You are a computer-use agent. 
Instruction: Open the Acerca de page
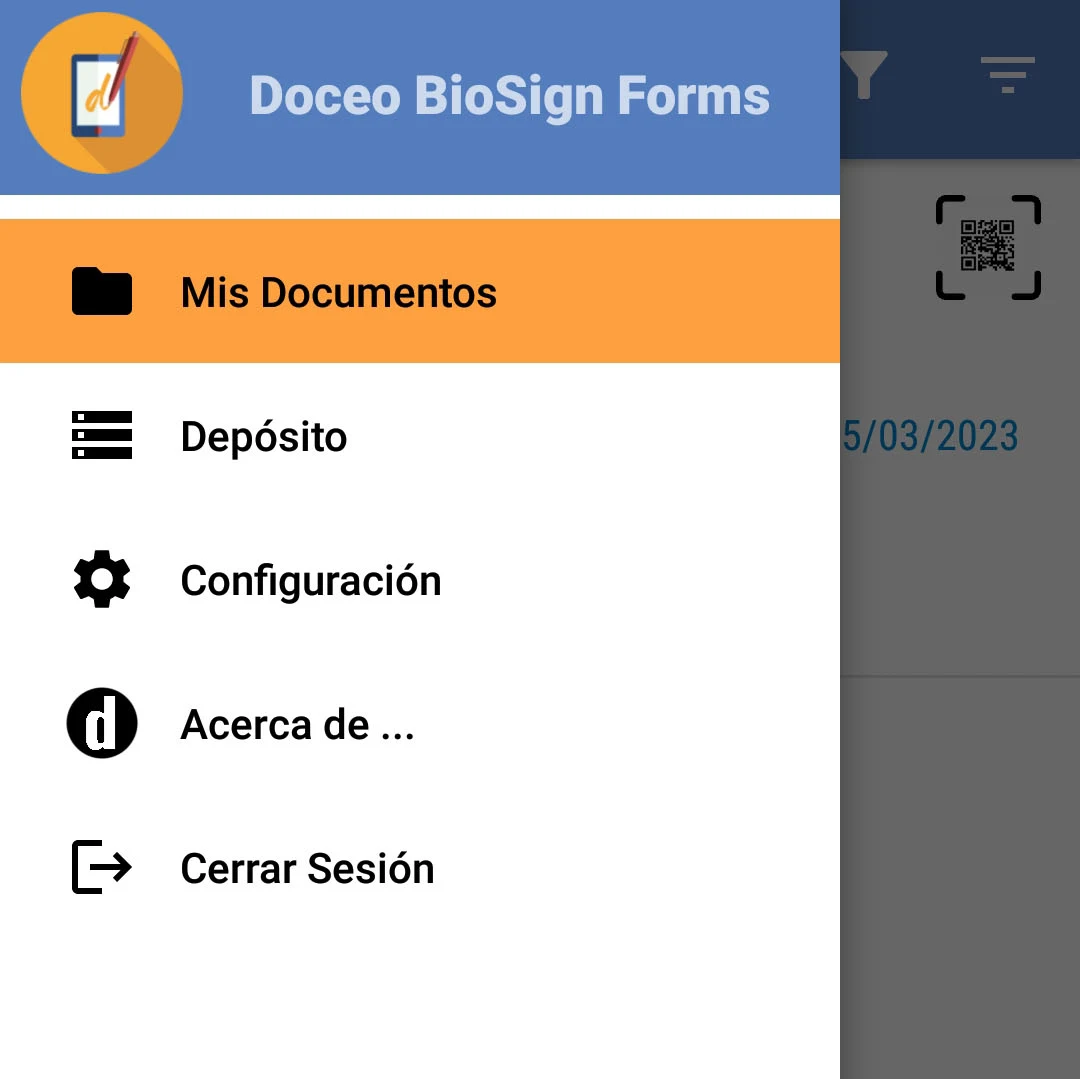(297, 725)
